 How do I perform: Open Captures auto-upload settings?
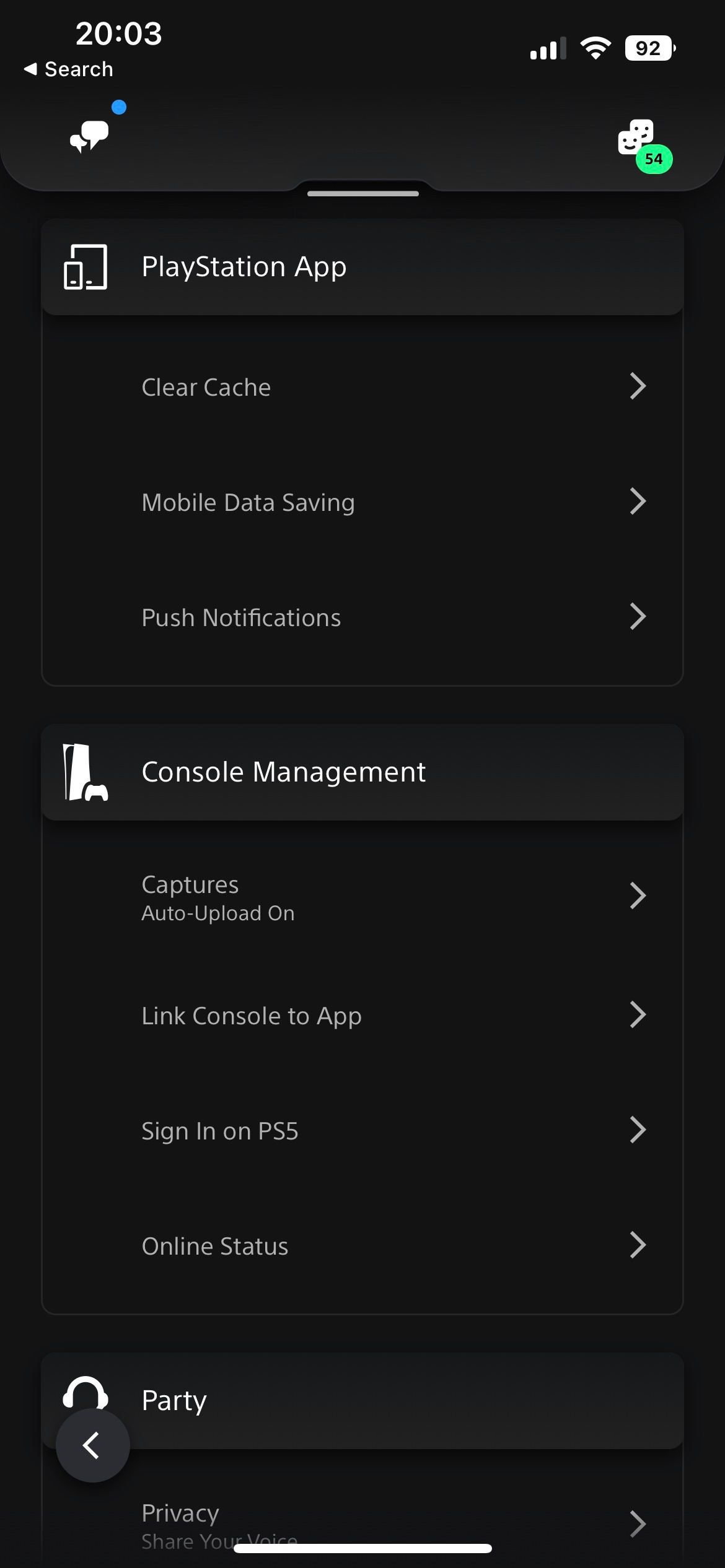point(362,897)
